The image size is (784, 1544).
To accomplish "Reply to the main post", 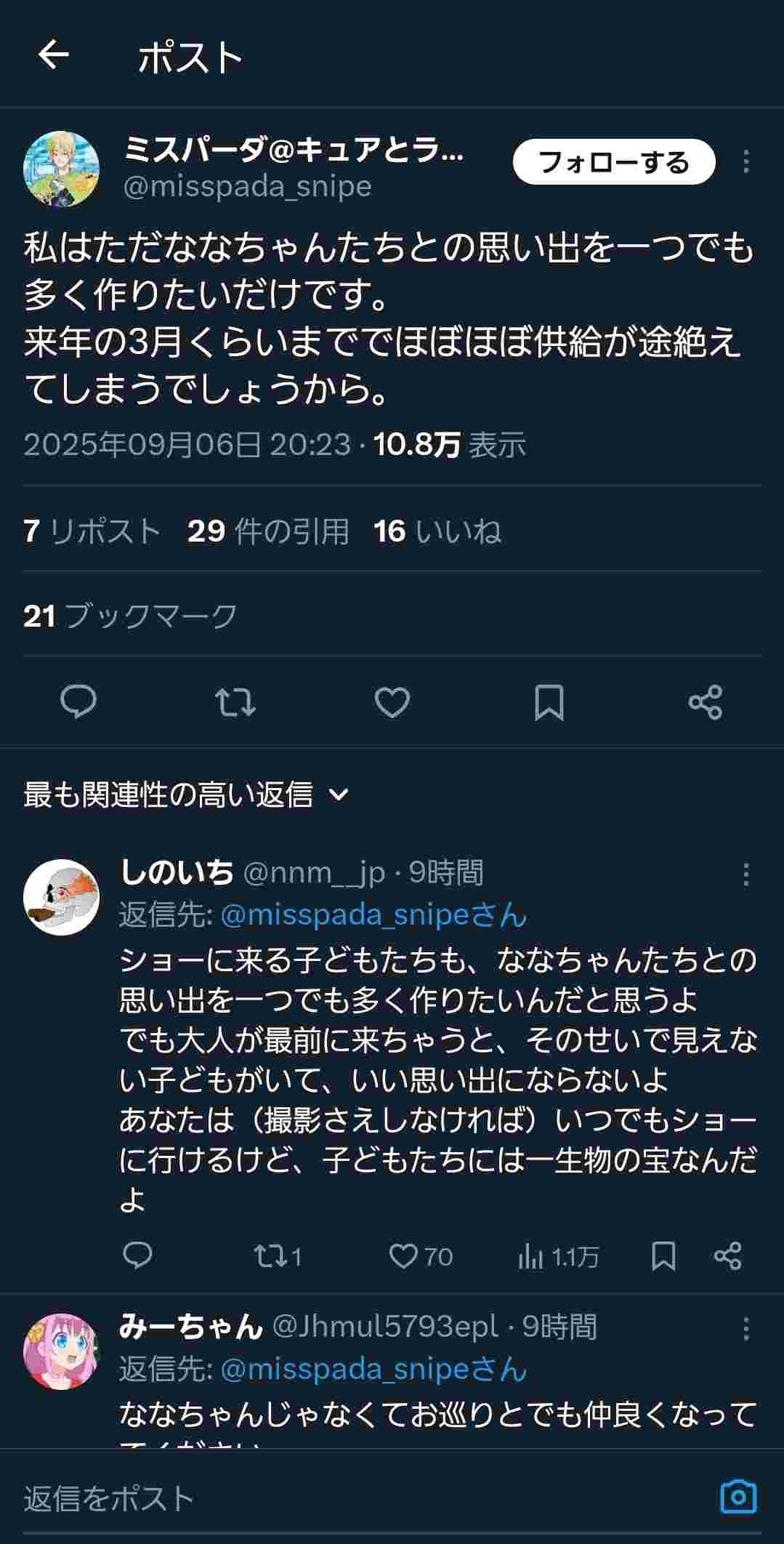I will [x=78, y=702].
